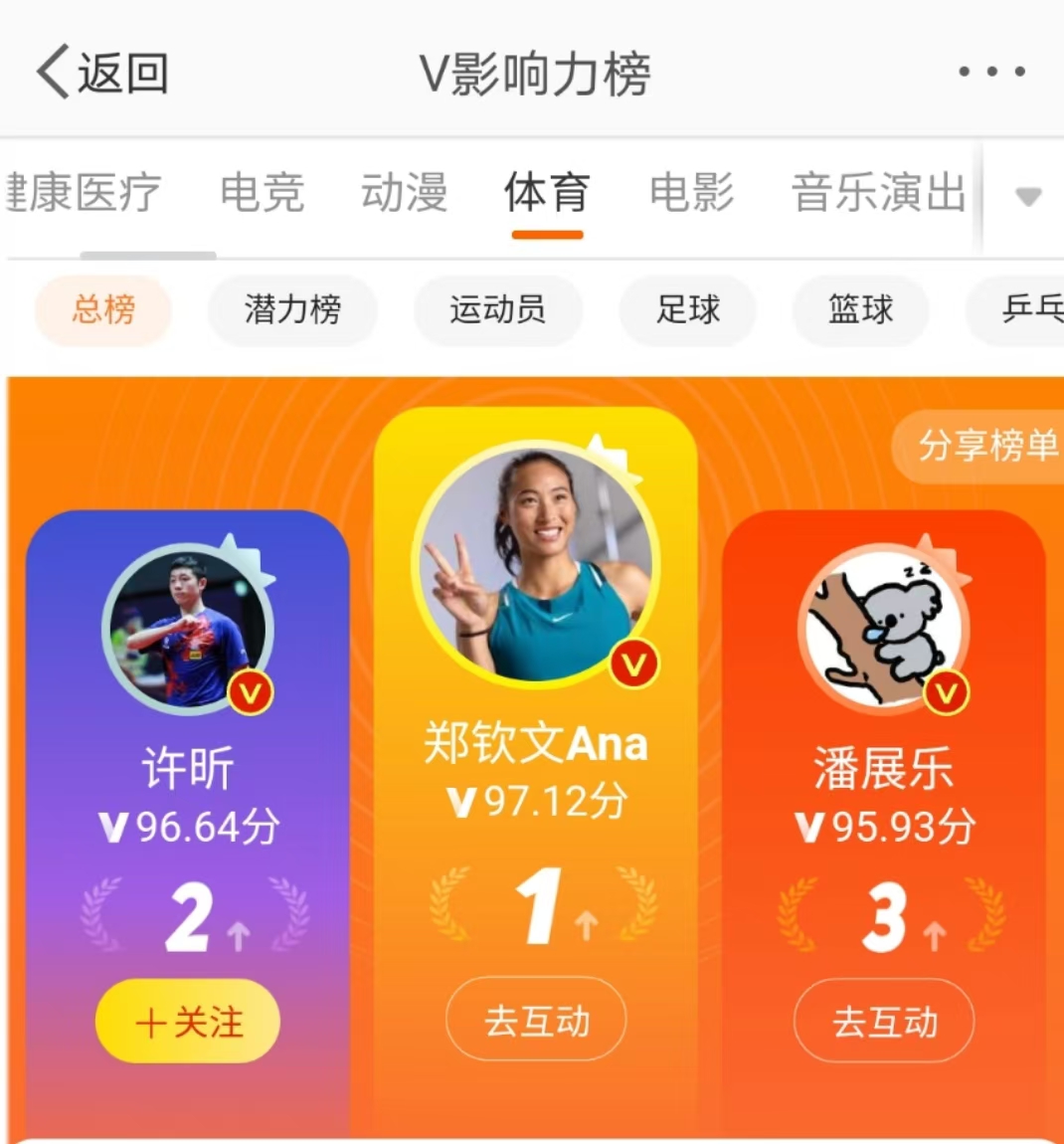Tap 分享榜单 to share the ranking
The height and width of the screenshot is (1144, 1064).
986,446
